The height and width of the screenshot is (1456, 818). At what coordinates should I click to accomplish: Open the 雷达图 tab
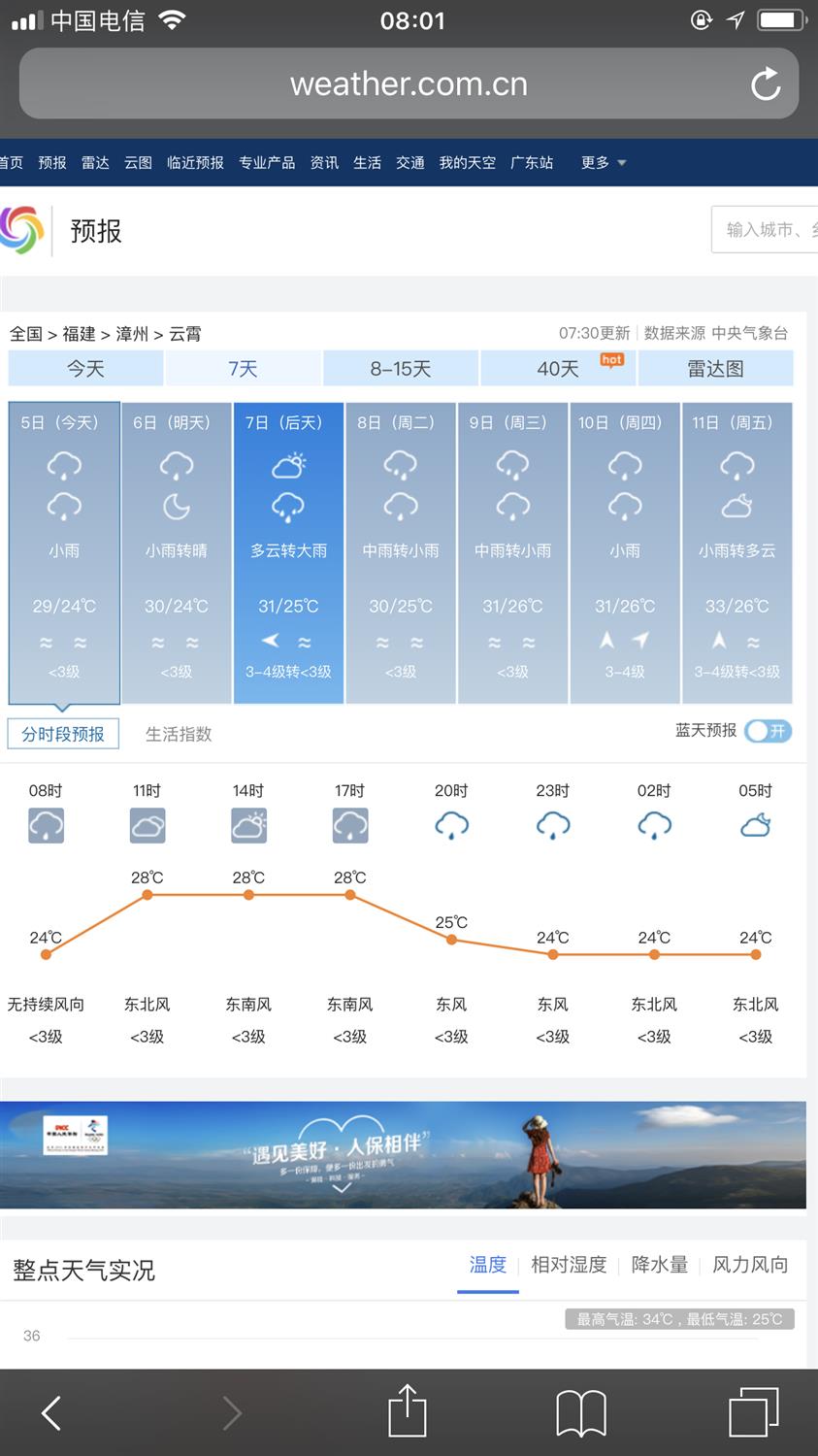tap(715, 369)
